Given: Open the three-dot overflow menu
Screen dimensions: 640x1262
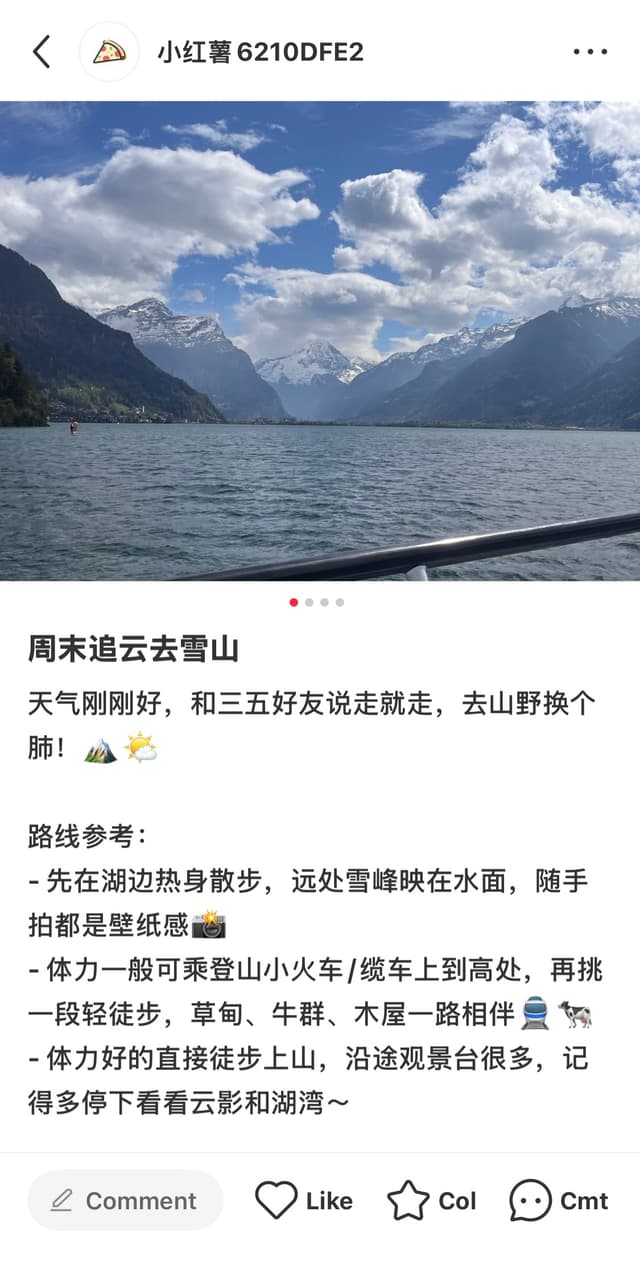Looking at the screenshot, I should point(590,52).
